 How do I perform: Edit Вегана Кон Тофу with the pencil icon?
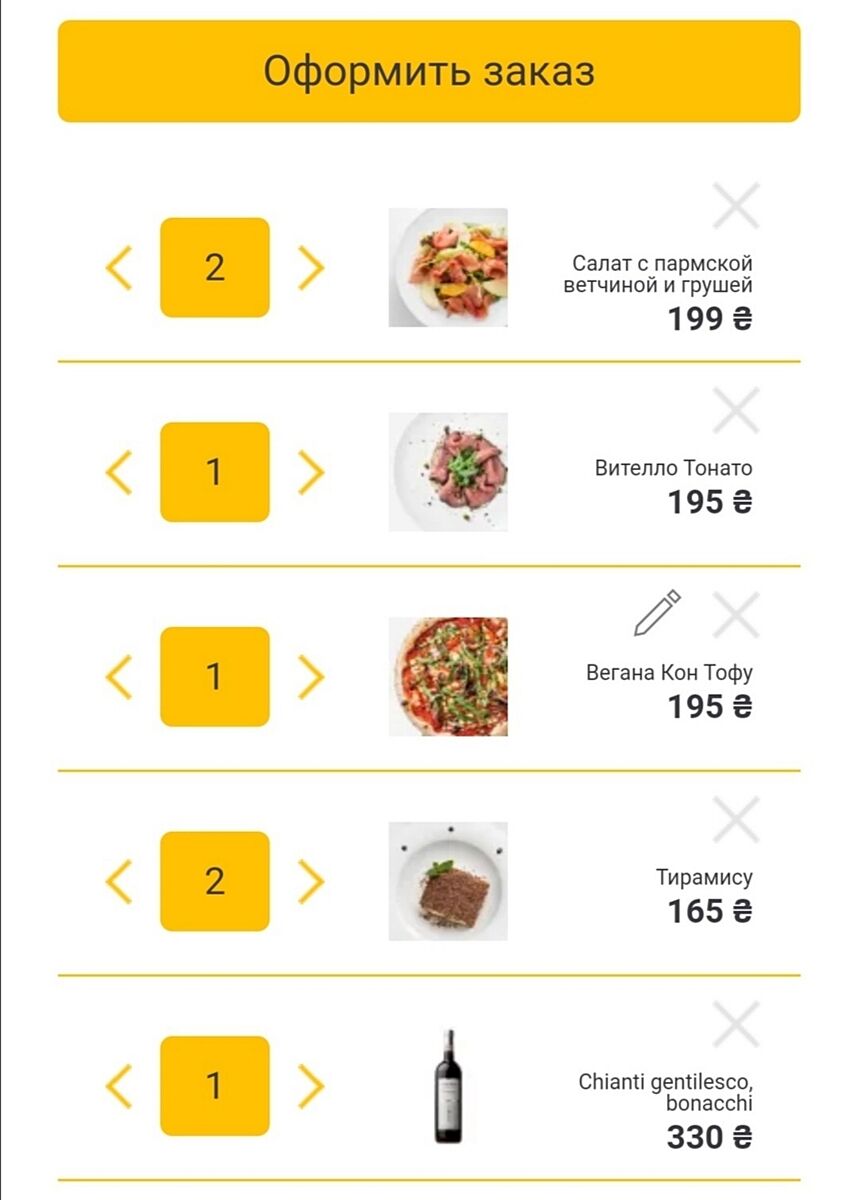click(657, 614)
